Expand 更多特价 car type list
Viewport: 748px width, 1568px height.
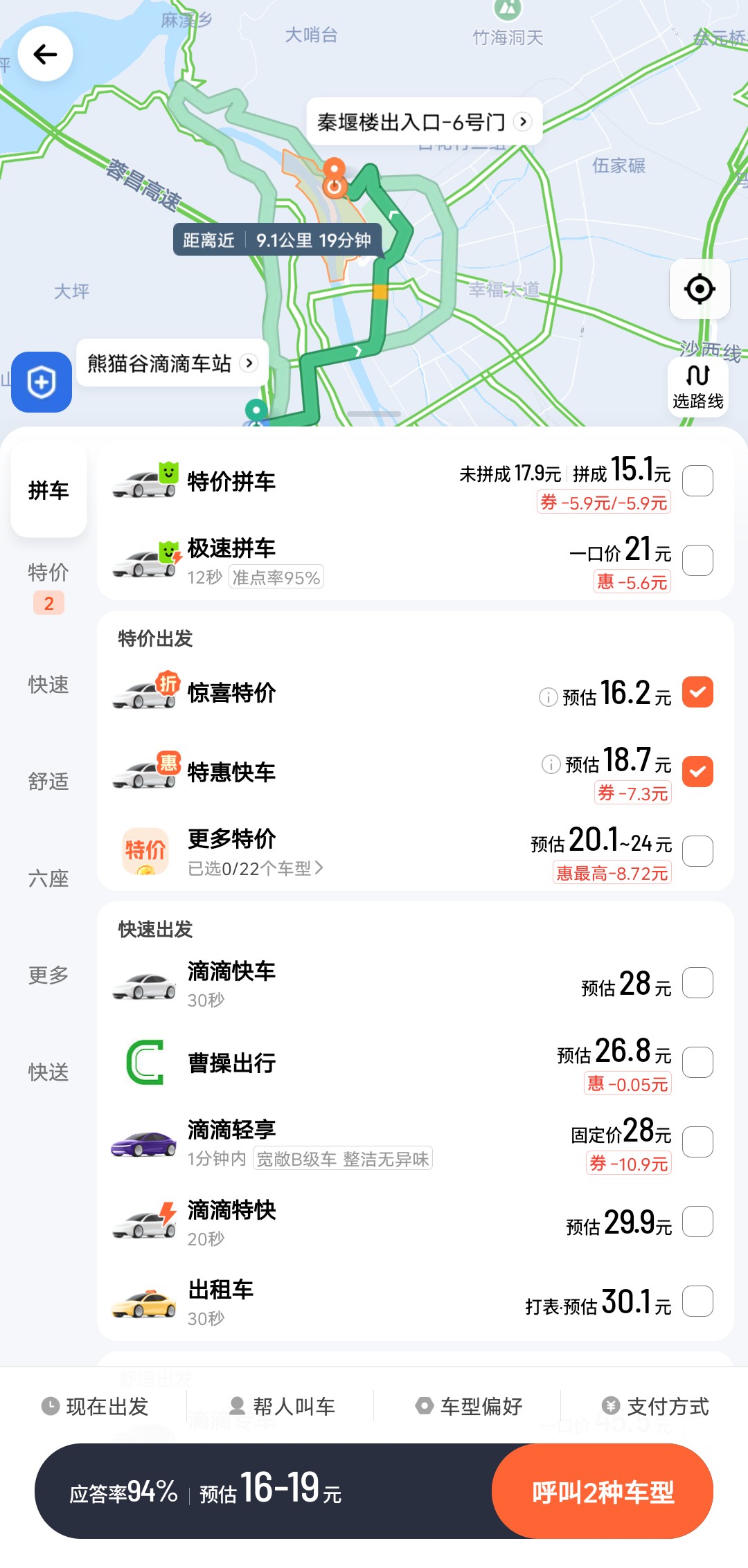tap(256, 868)
